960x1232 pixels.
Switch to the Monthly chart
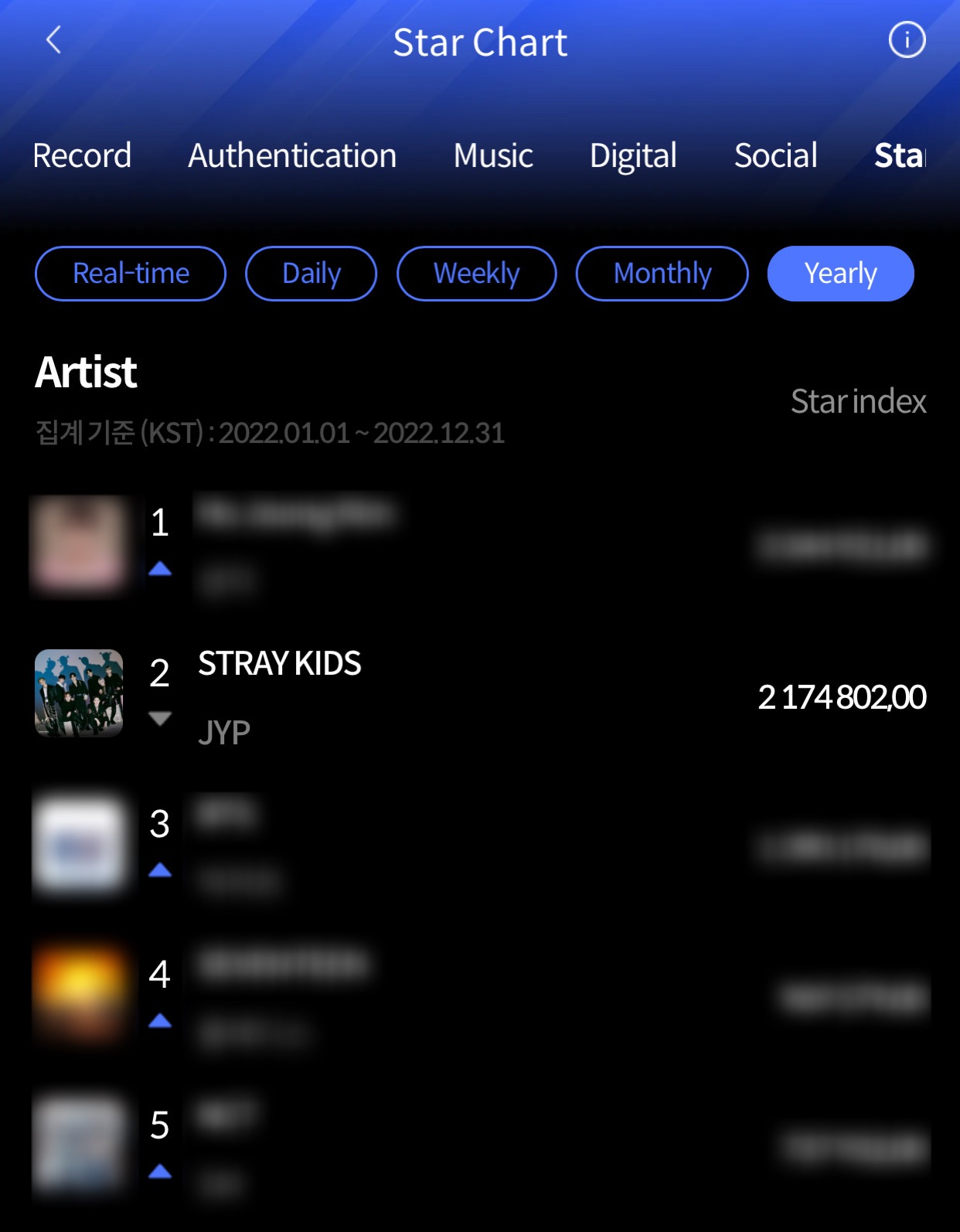click(662, 274)
